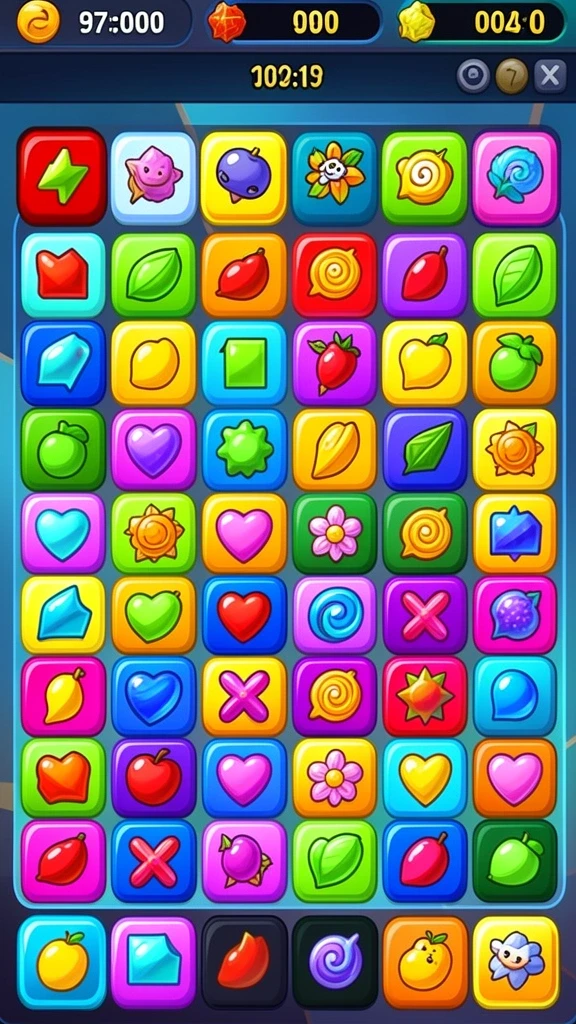Tap the cyan square booster on the pink tile
Image resolution: width=576 pixels, height=1024 pixels.
click(x=153, y=962)
